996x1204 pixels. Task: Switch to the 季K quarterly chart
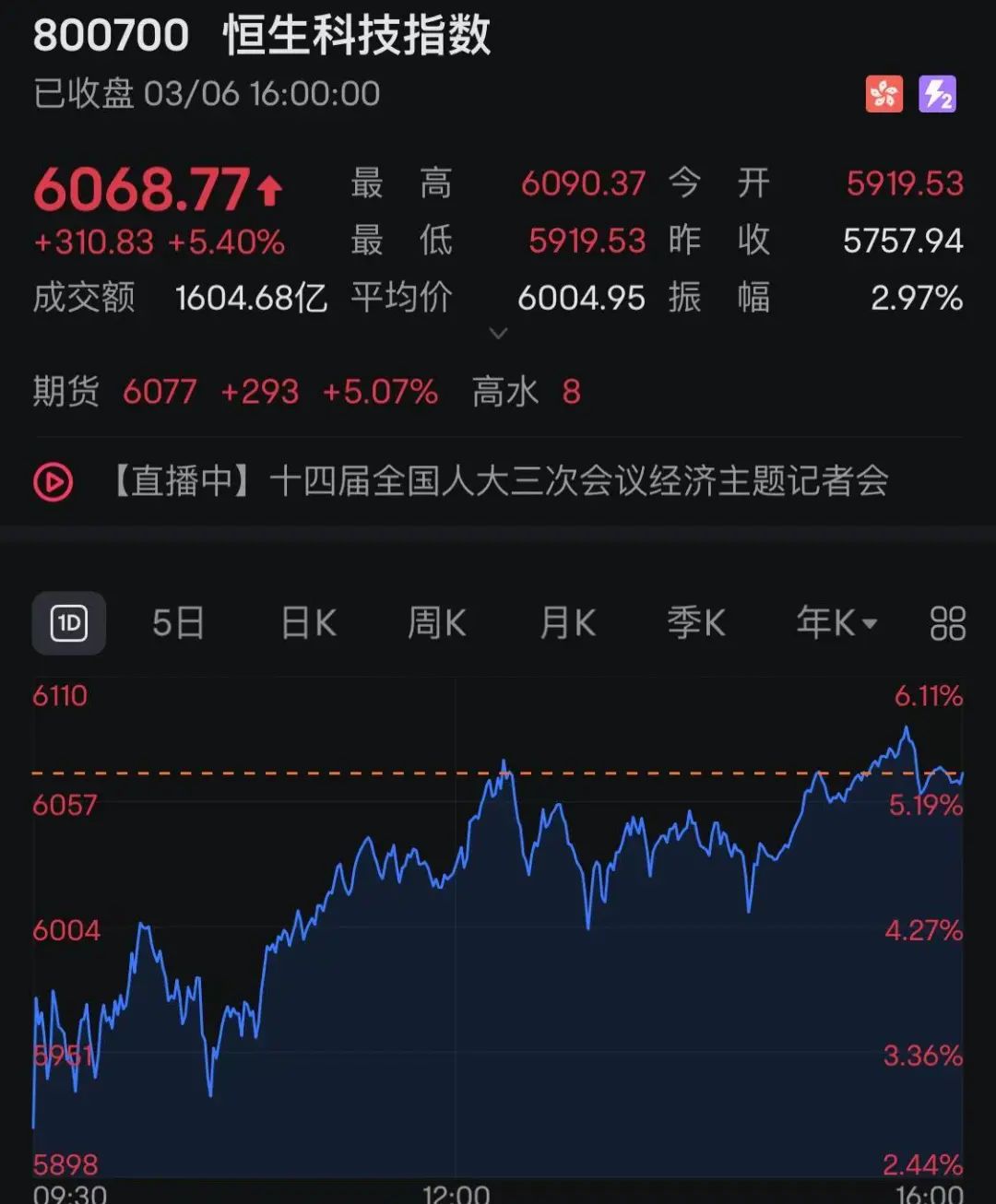(696, 624)
